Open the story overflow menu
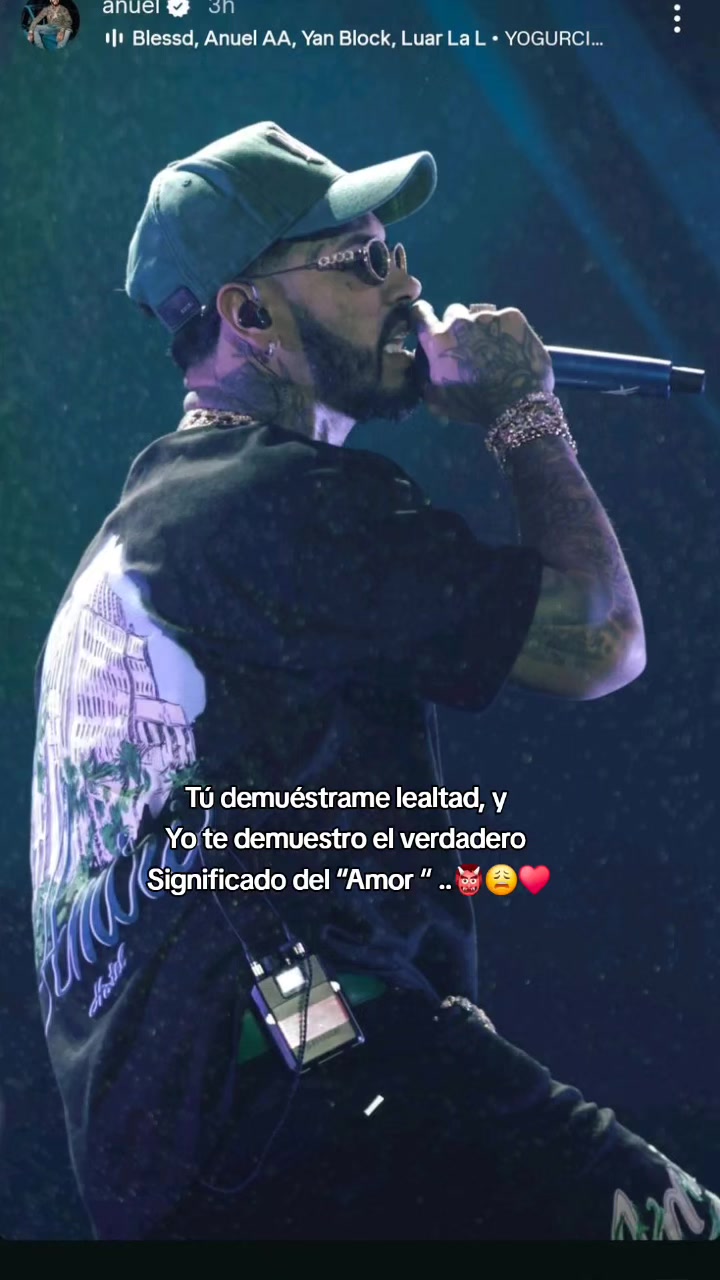The height and width of the screenshot is (1280, 720). (677, 18)
